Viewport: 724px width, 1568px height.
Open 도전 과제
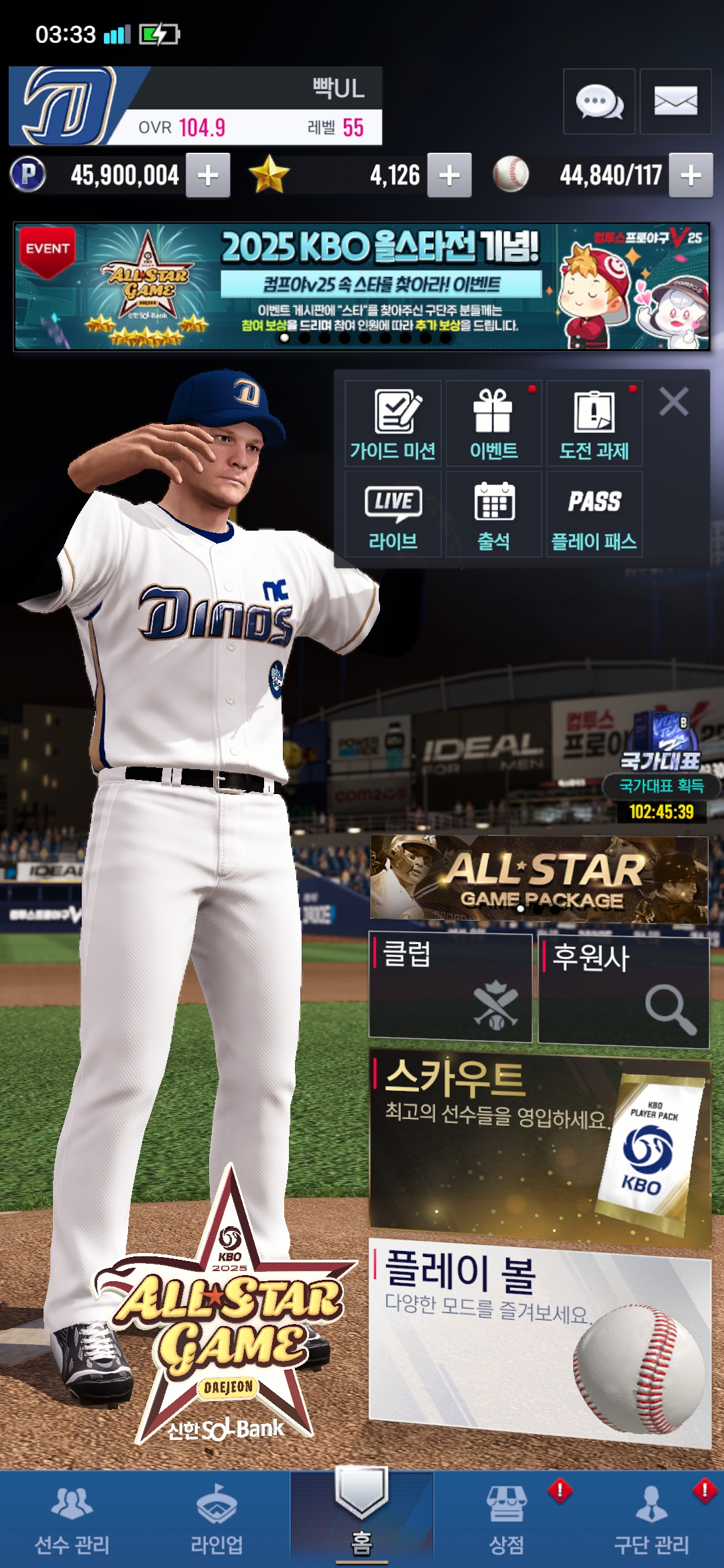tap(594, 423)
